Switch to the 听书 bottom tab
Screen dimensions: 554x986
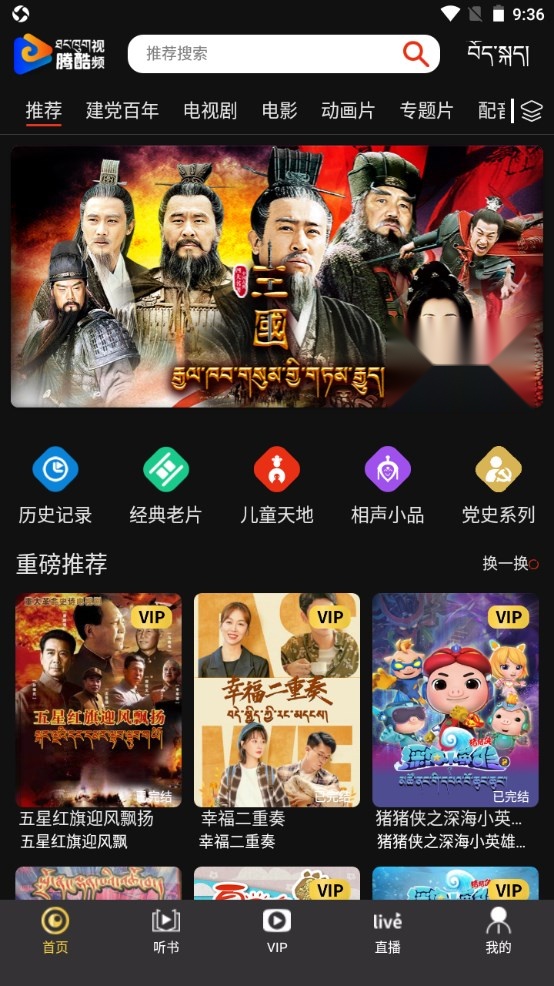click(x=166, y=932)
